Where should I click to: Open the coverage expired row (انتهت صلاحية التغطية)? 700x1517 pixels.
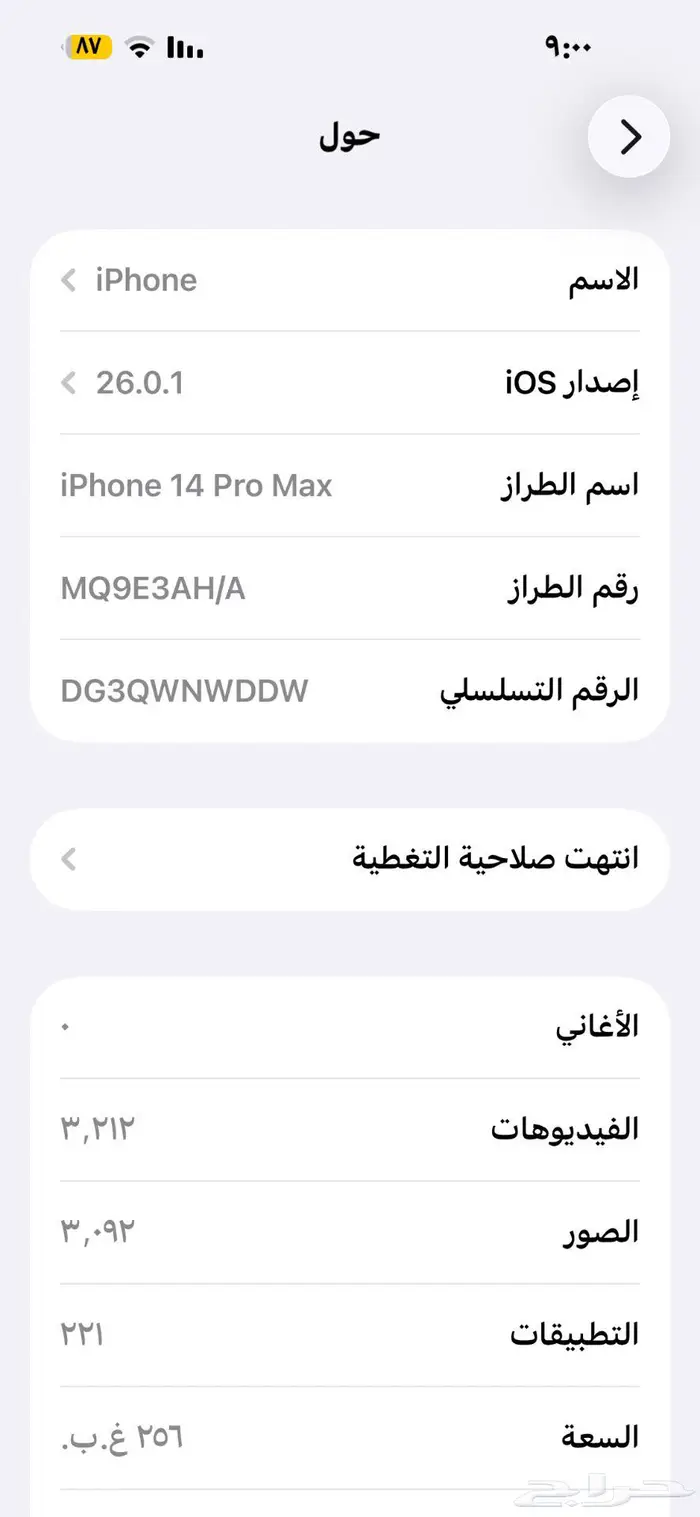pyautogui.click(x=350, y=859)
